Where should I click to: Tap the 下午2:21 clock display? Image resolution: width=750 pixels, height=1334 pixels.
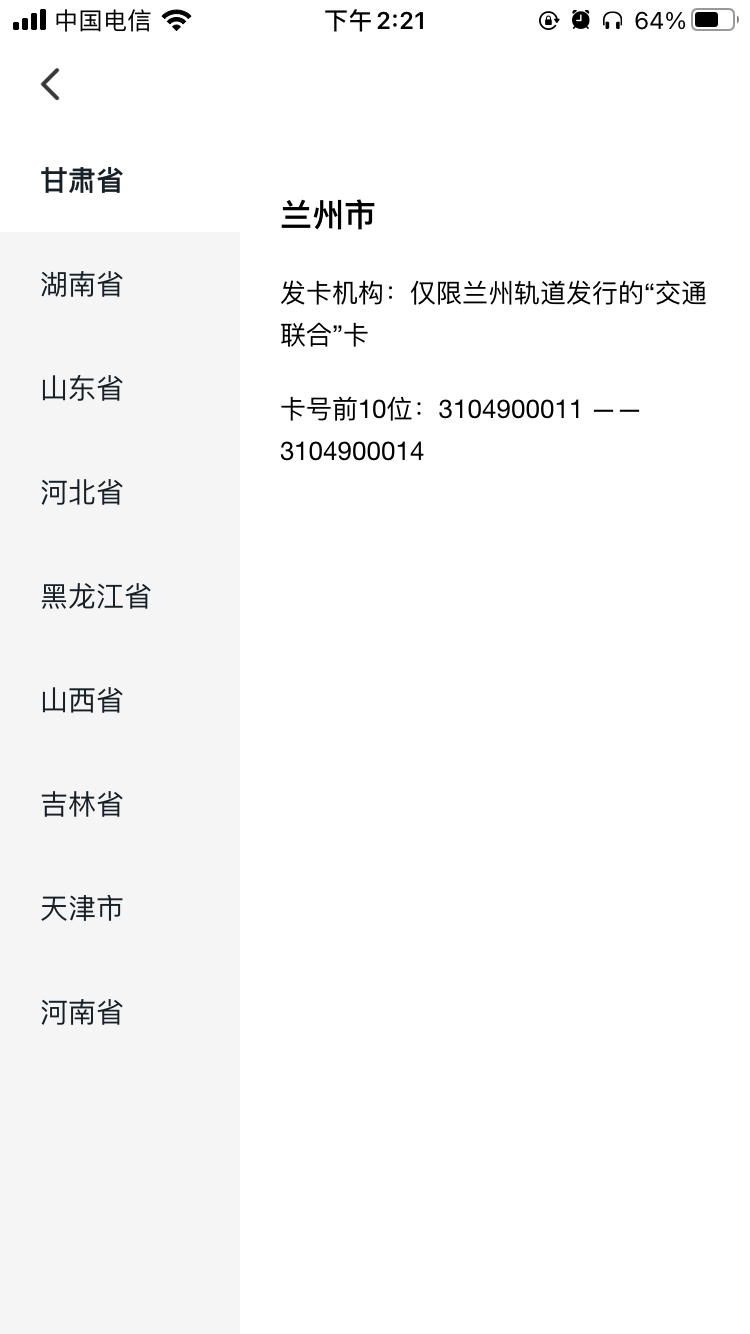click(375, 18)
